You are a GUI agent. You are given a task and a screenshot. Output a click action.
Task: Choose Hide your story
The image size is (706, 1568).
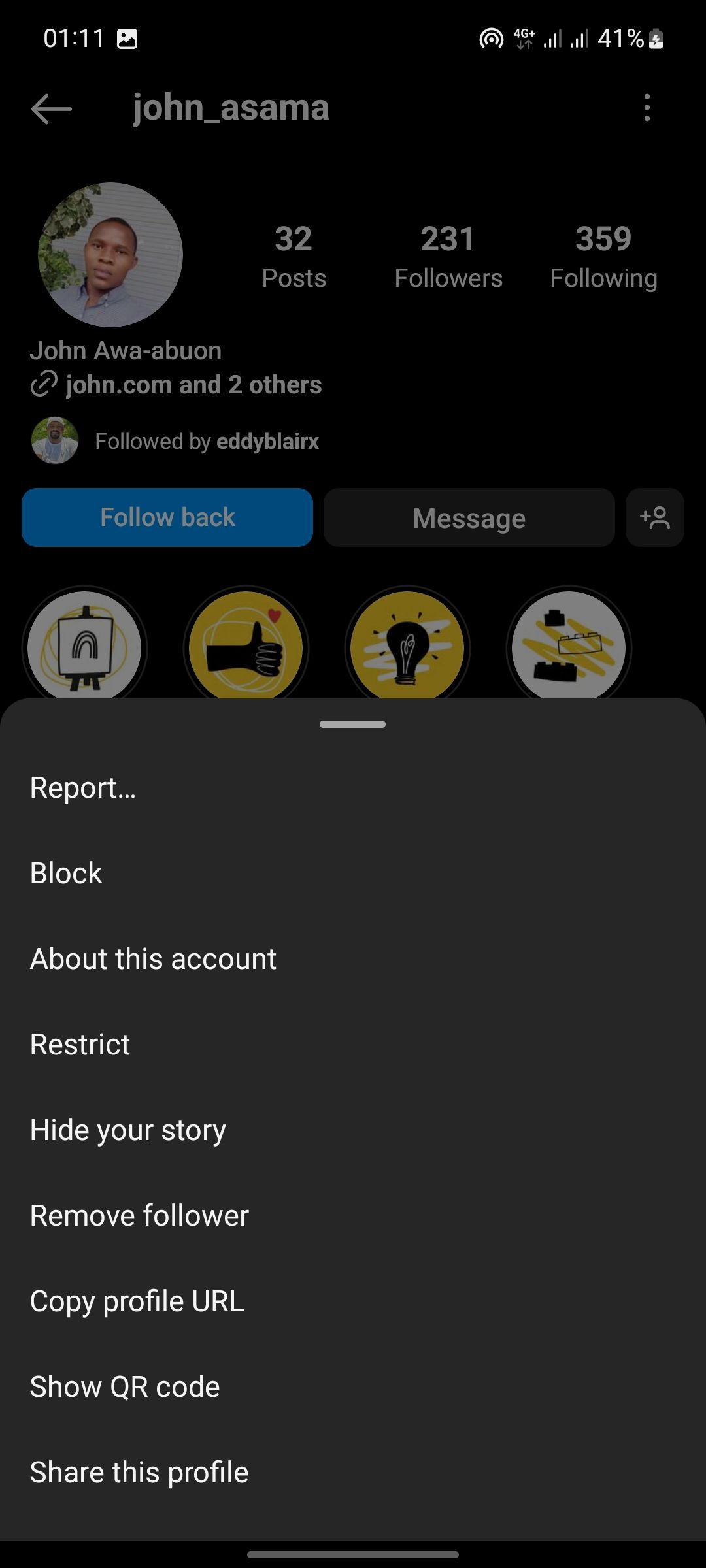128,1130
